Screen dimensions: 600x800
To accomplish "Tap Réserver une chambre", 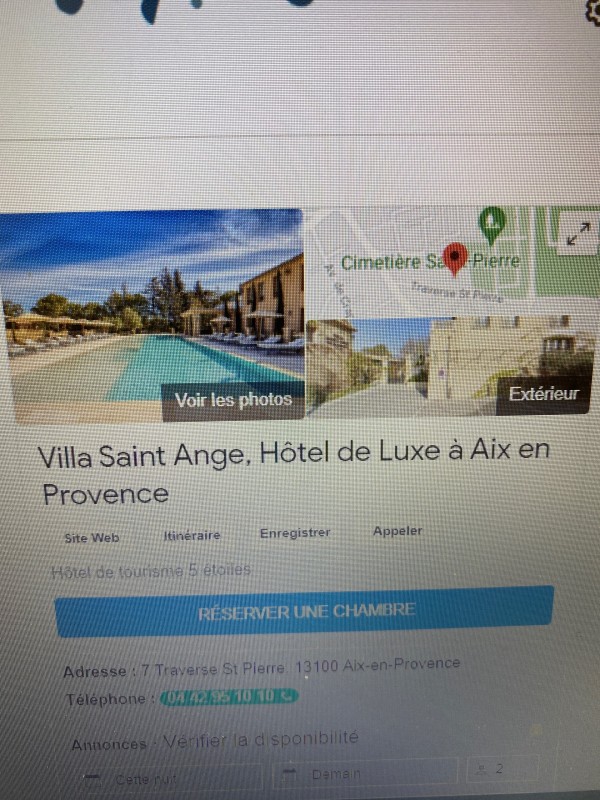I will (304, 611).
